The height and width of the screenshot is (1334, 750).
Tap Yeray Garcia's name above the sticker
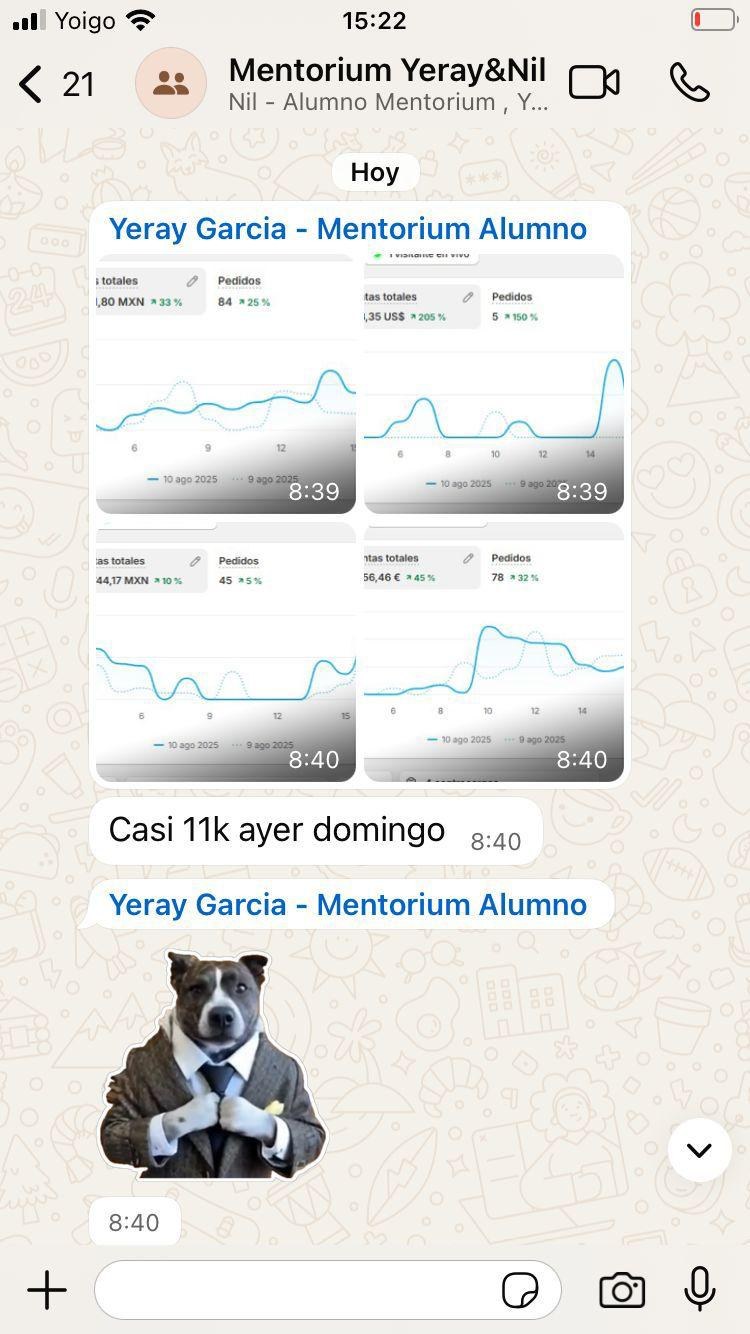tap(348, 905)
